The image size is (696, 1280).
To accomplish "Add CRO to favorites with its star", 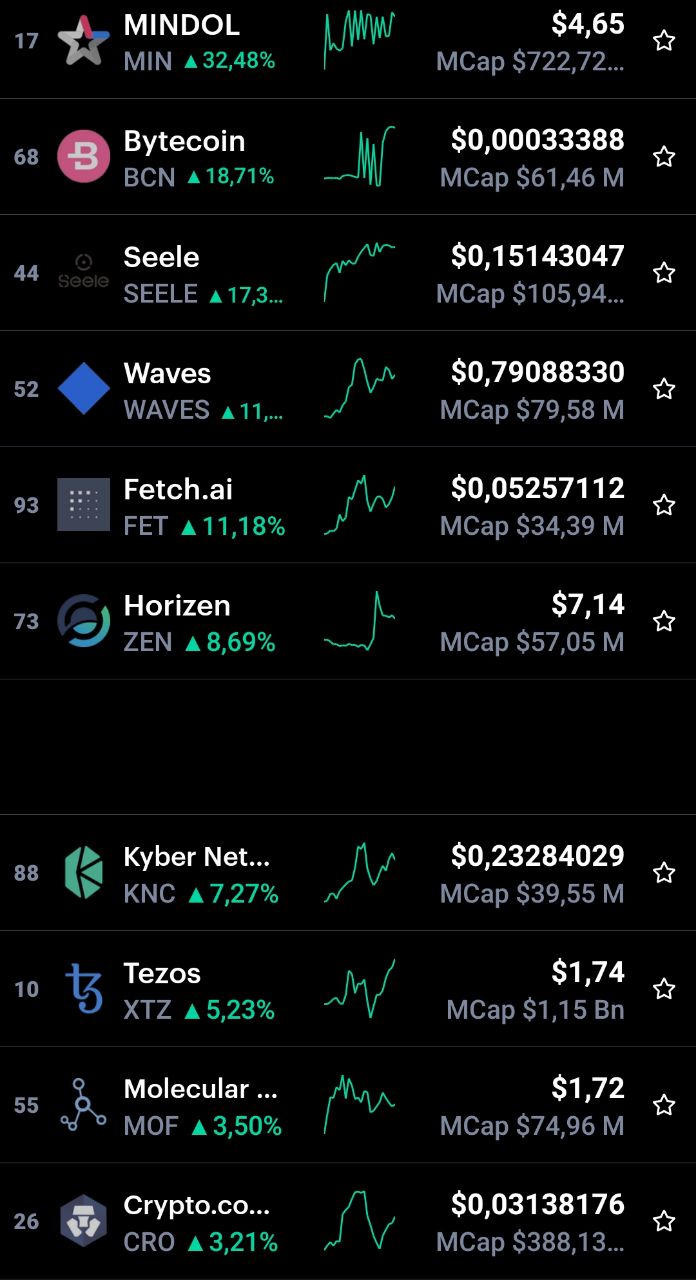I will coord(664,1221).
